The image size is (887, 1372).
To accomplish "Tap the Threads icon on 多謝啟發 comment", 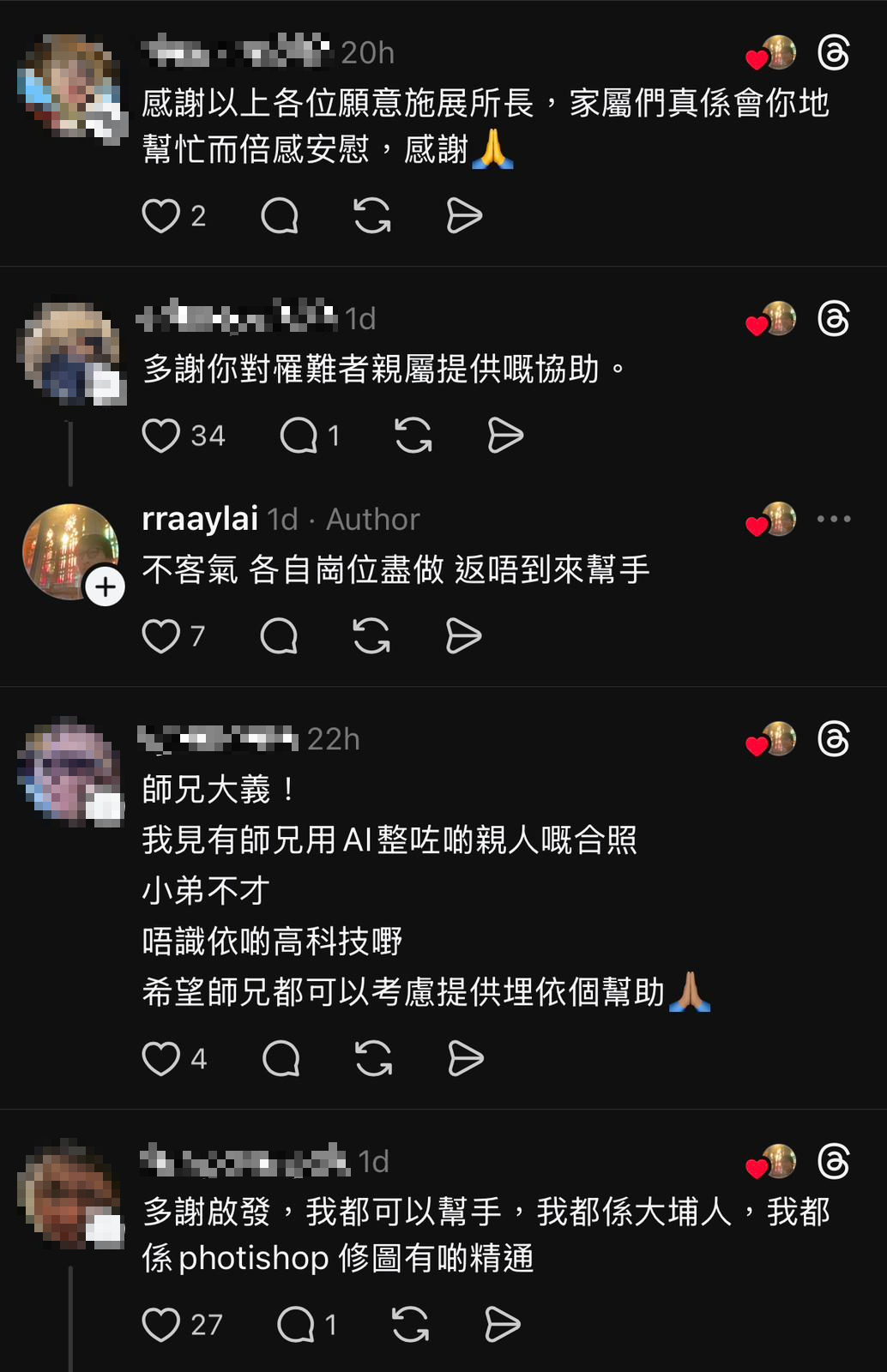I will tap(834, 1162).
